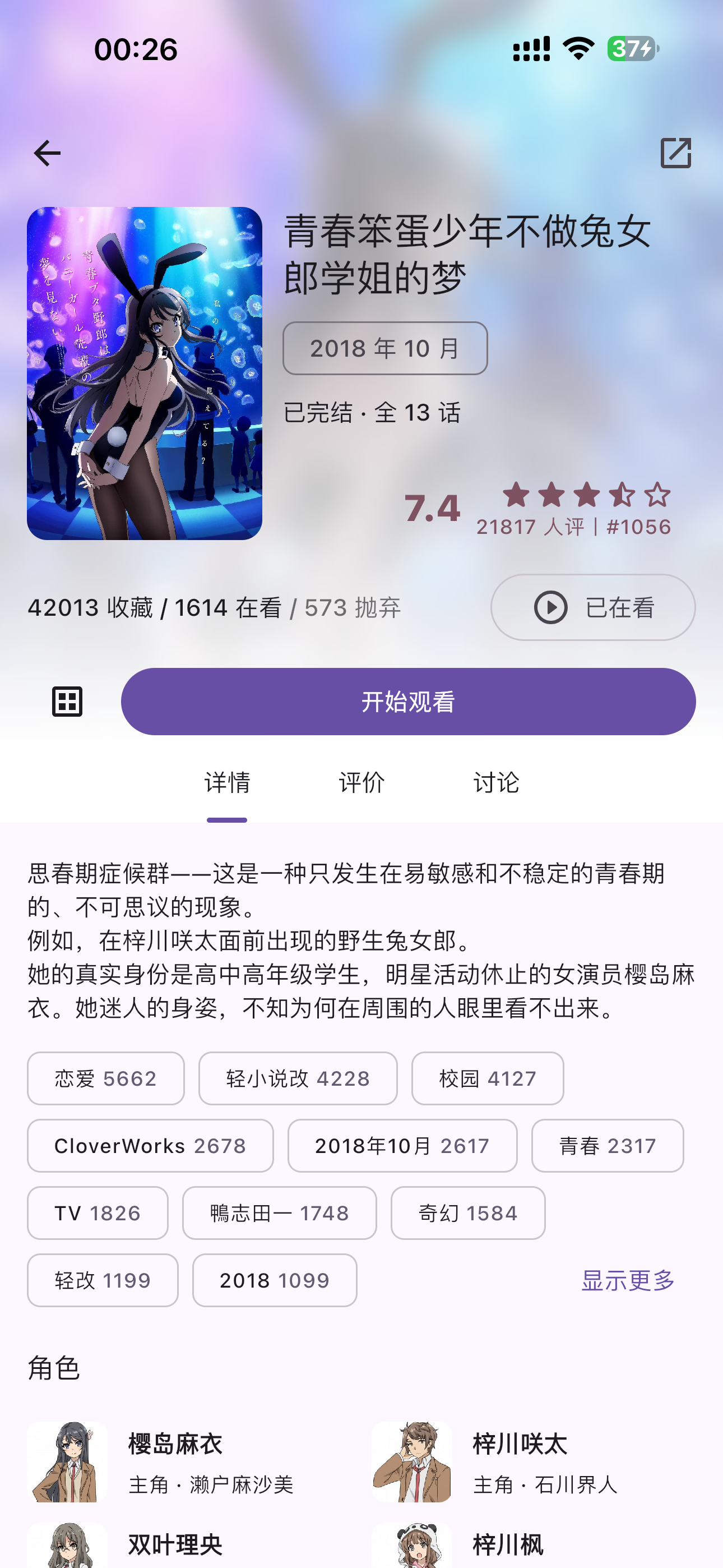Image resolution: width=723 pixels, height=1568 pixels.
Task: Toggle watching status via the 已在看 button
Action: (594, 607)
